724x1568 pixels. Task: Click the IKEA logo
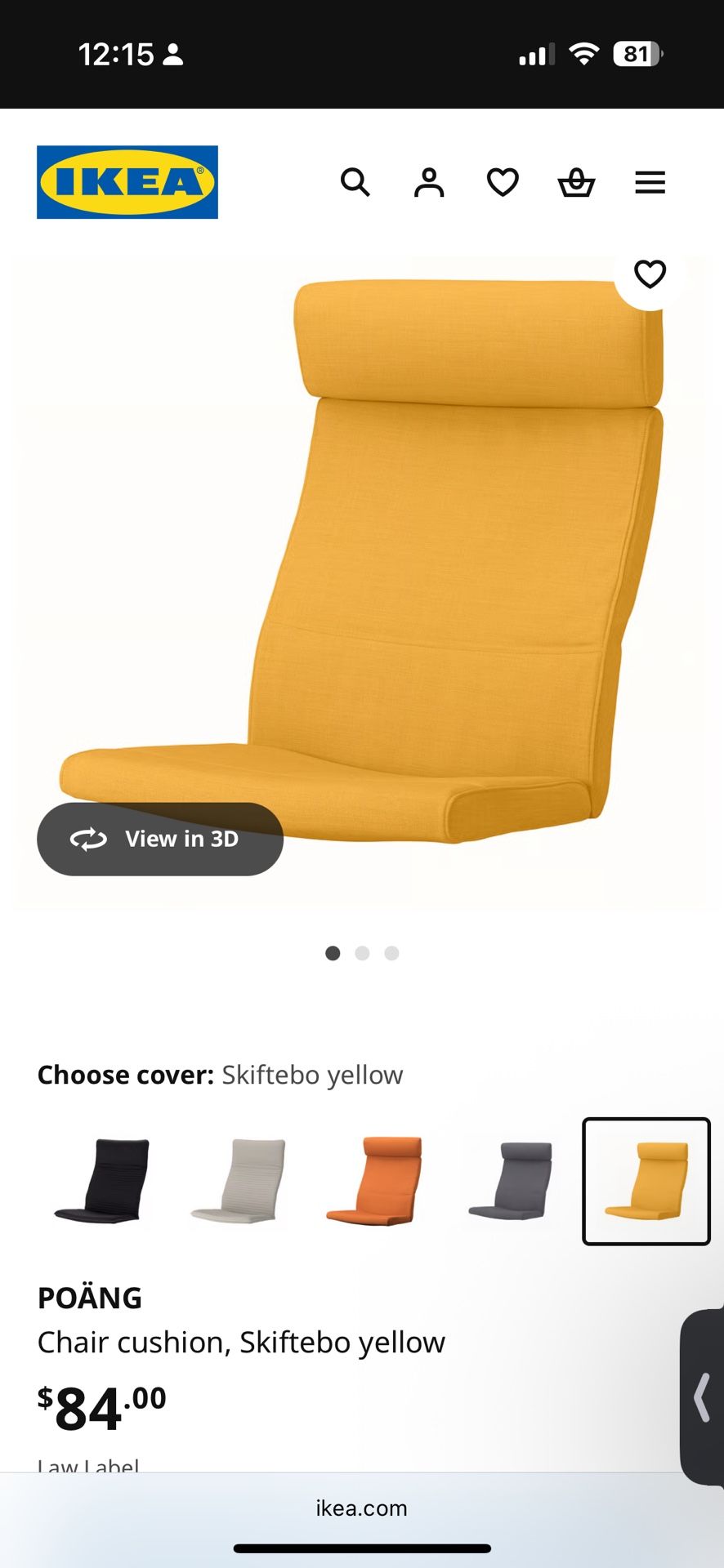click(127, 182)
